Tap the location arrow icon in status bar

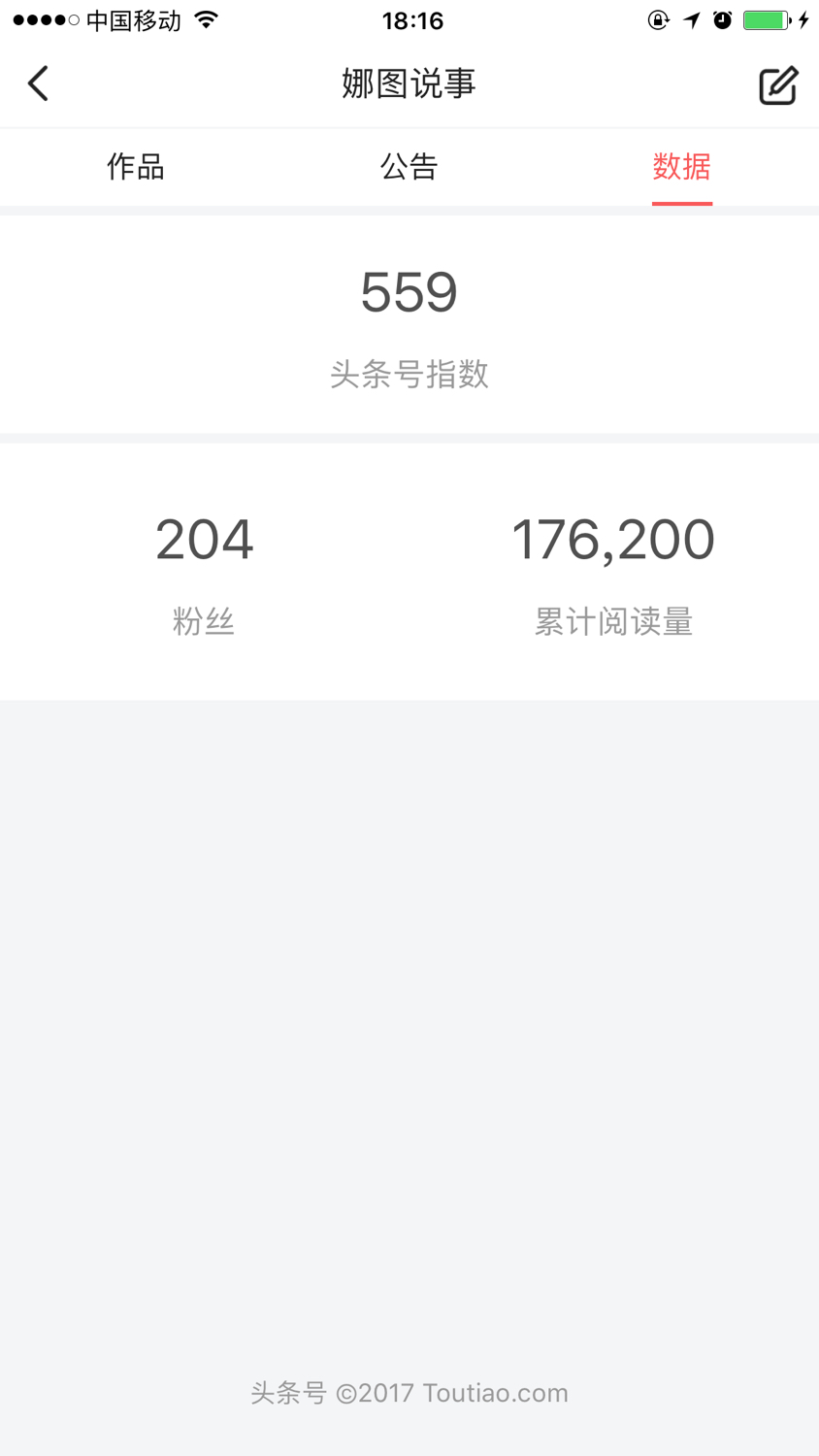(690, 18)
